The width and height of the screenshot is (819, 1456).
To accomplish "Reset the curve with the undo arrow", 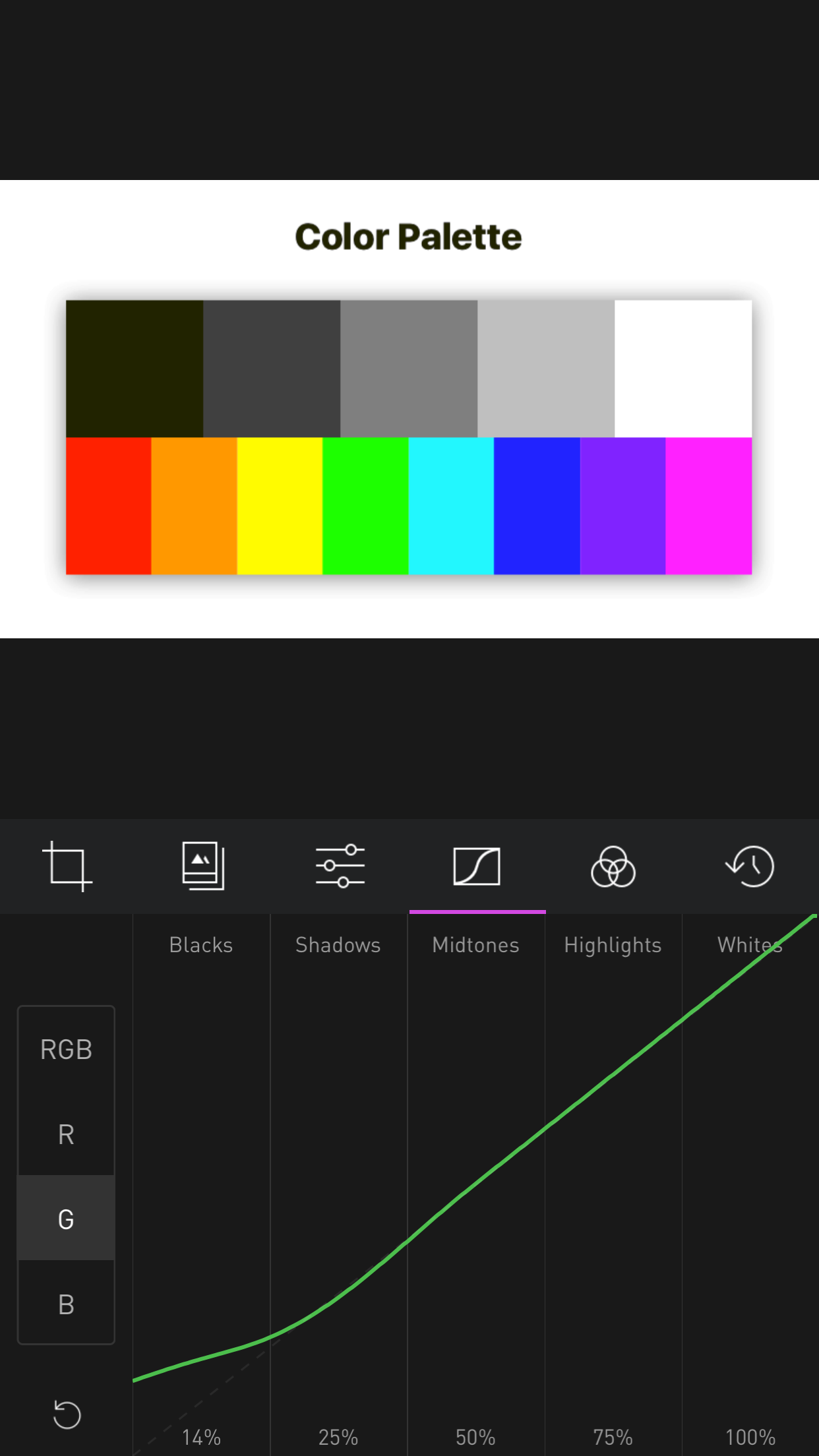I will click(67, 1414).
